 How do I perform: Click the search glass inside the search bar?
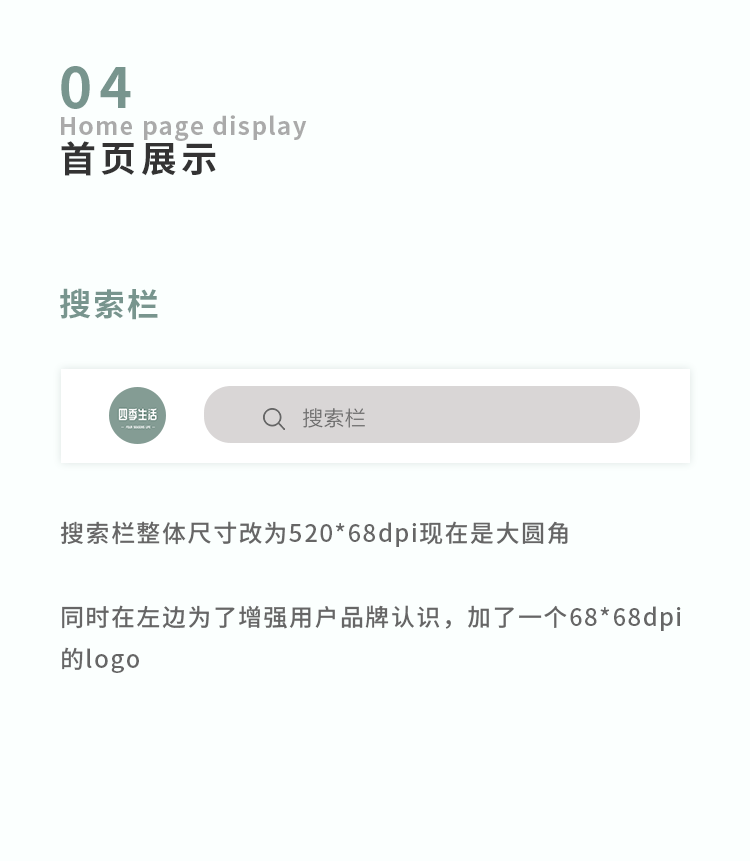click(x=274, y=418)
